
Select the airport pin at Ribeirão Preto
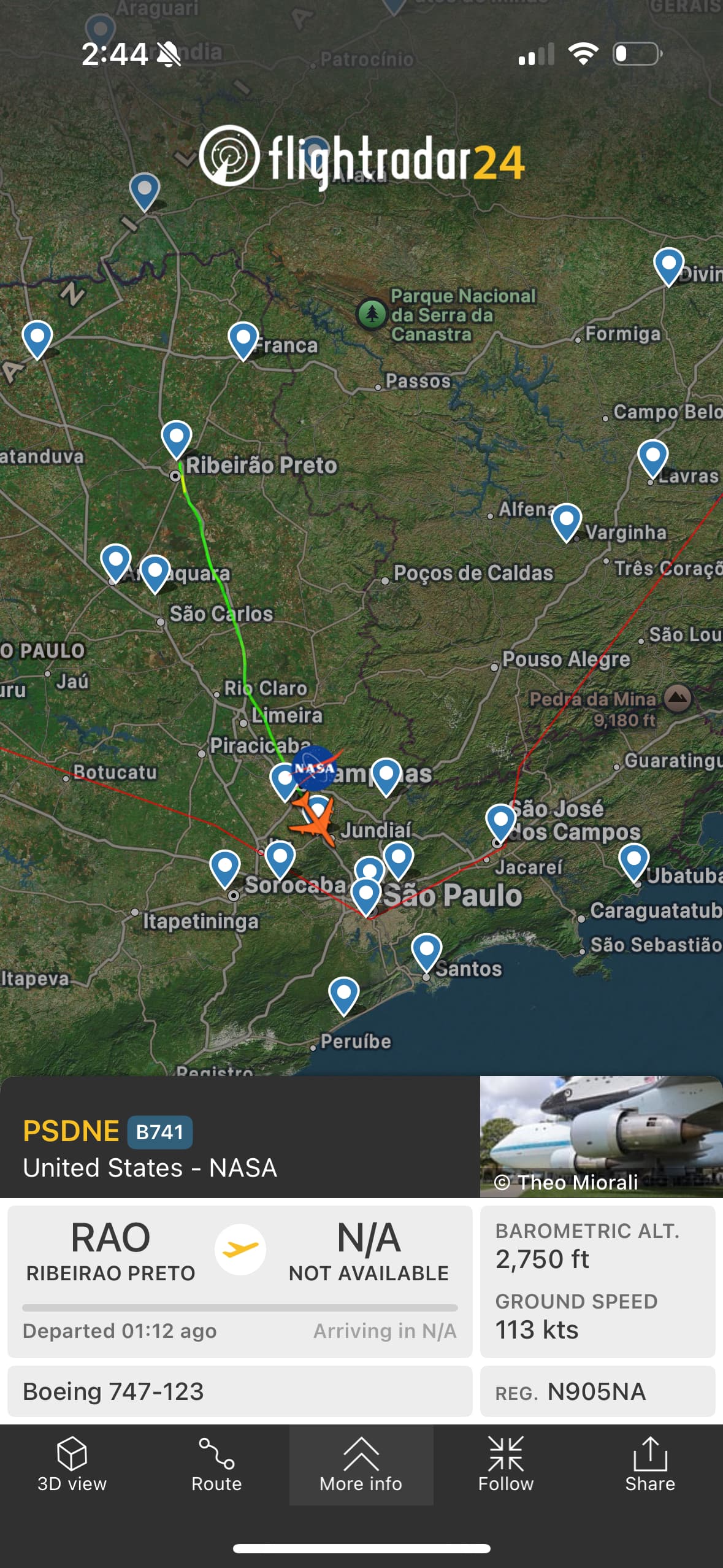pos(176,436)
